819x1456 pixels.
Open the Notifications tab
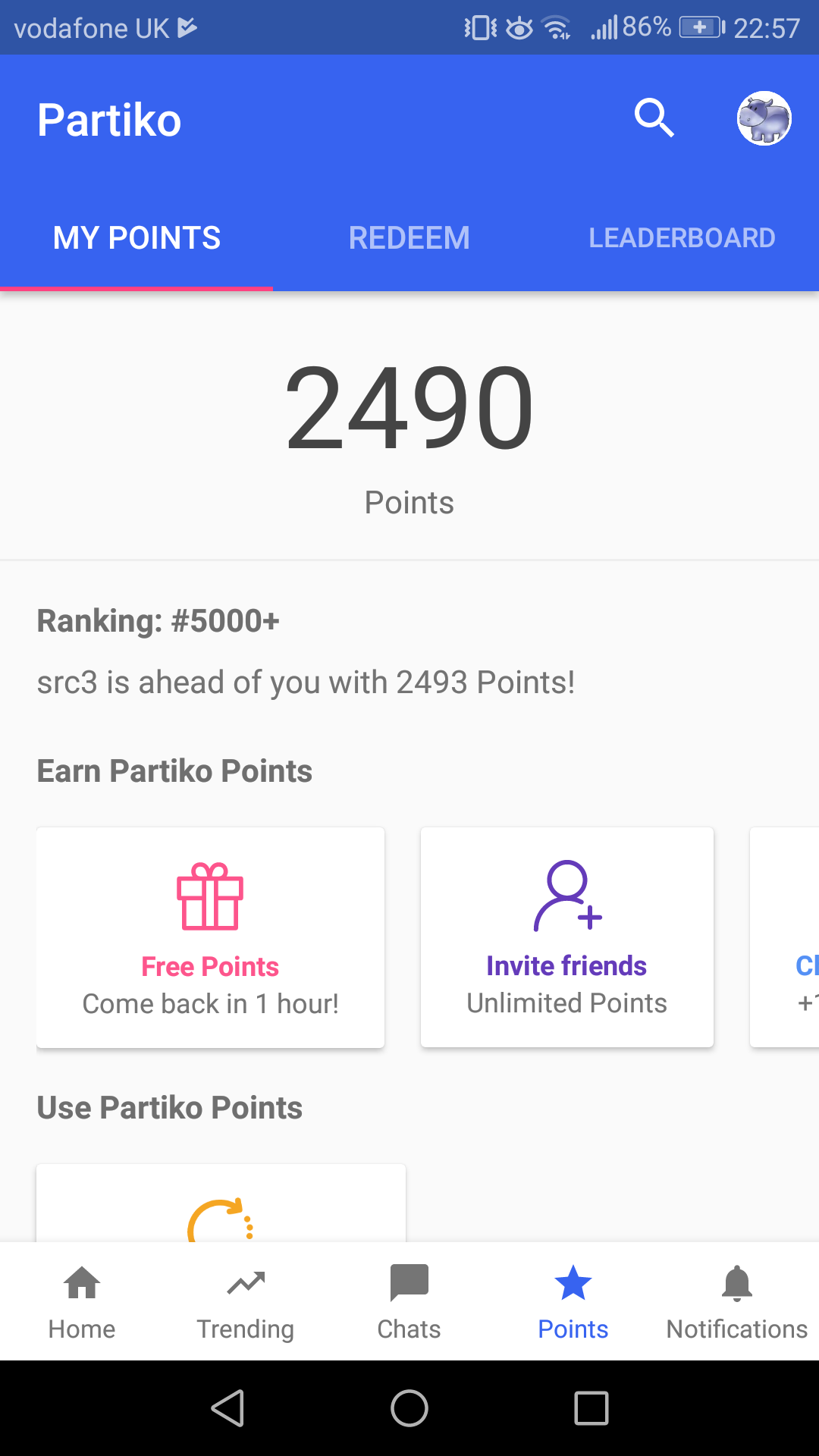pyautogui.click(x=737, y=1302)
